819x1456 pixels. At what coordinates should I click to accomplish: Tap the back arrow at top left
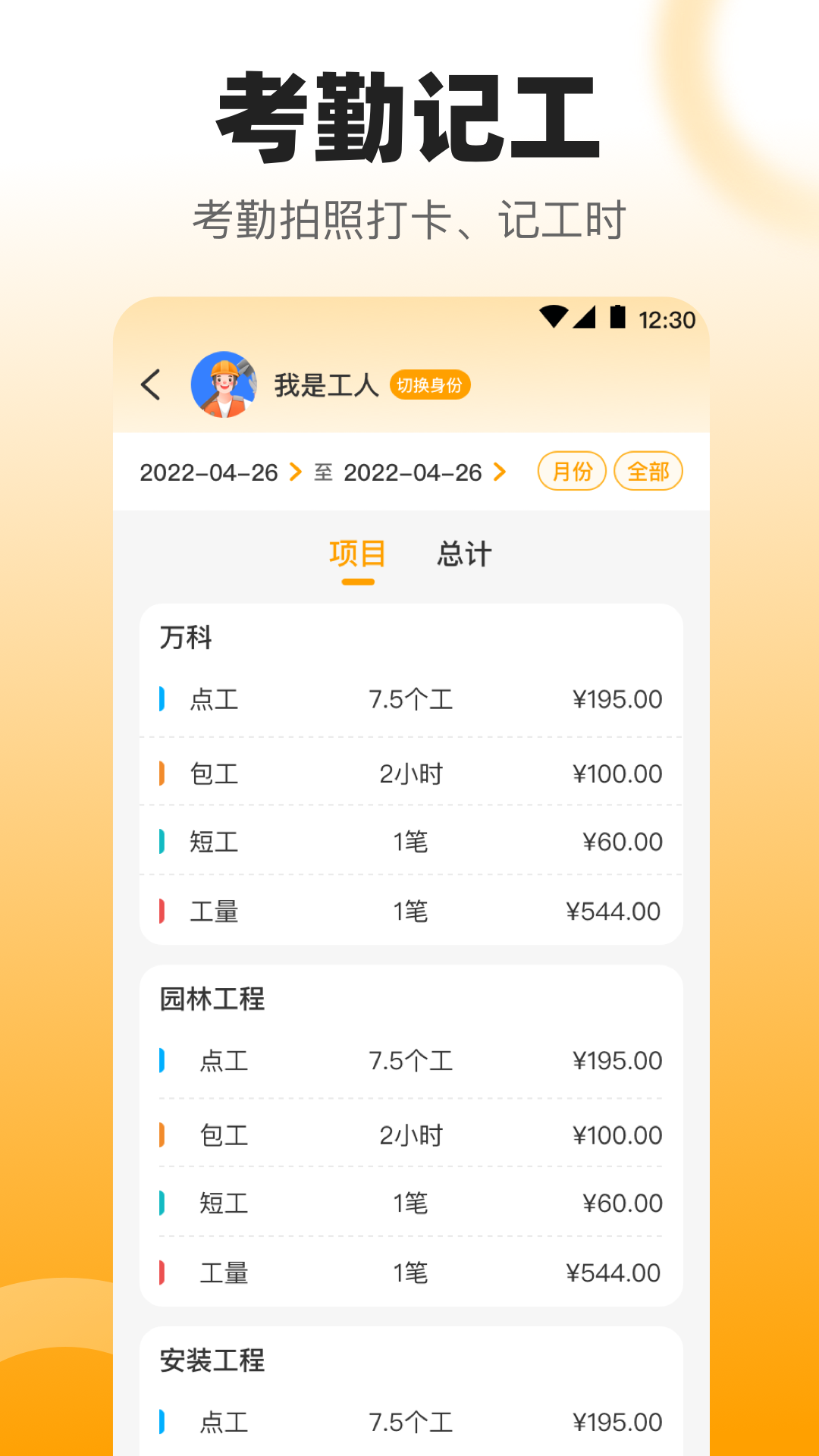point(152,384)
